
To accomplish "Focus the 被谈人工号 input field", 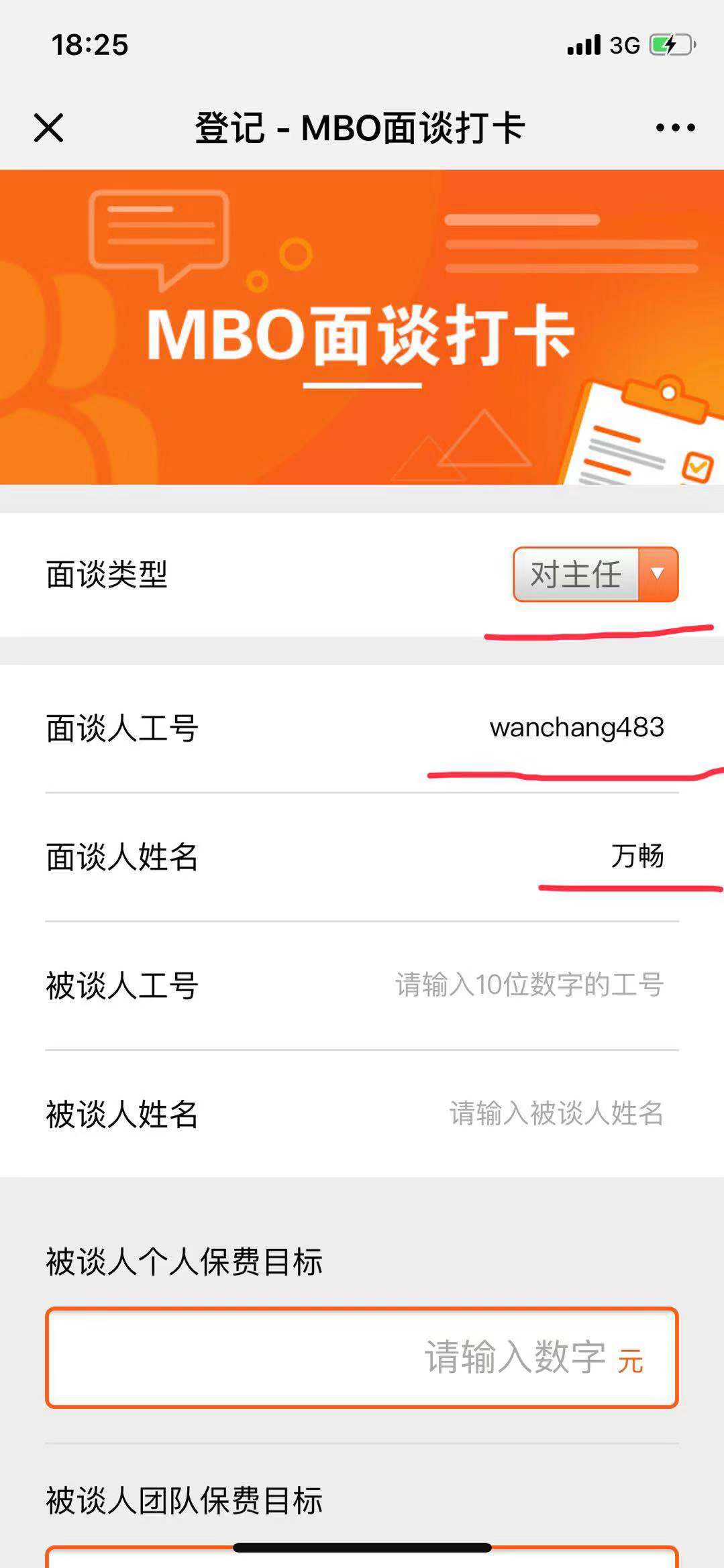I will [x=529, y=985].
